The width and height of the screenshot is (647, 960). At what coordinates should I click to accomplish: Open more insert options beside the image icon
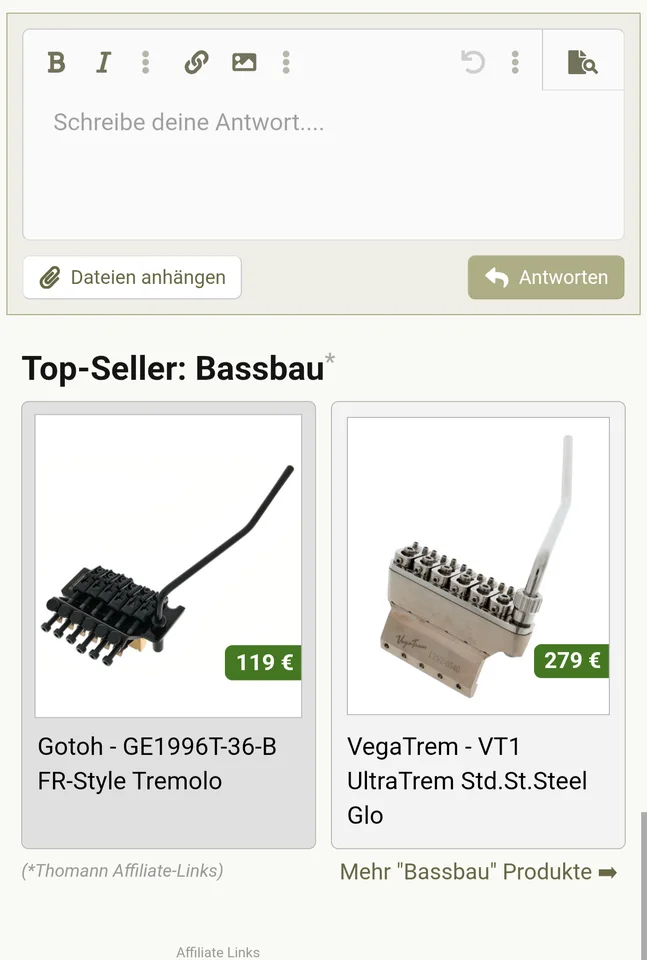(286, 62)
